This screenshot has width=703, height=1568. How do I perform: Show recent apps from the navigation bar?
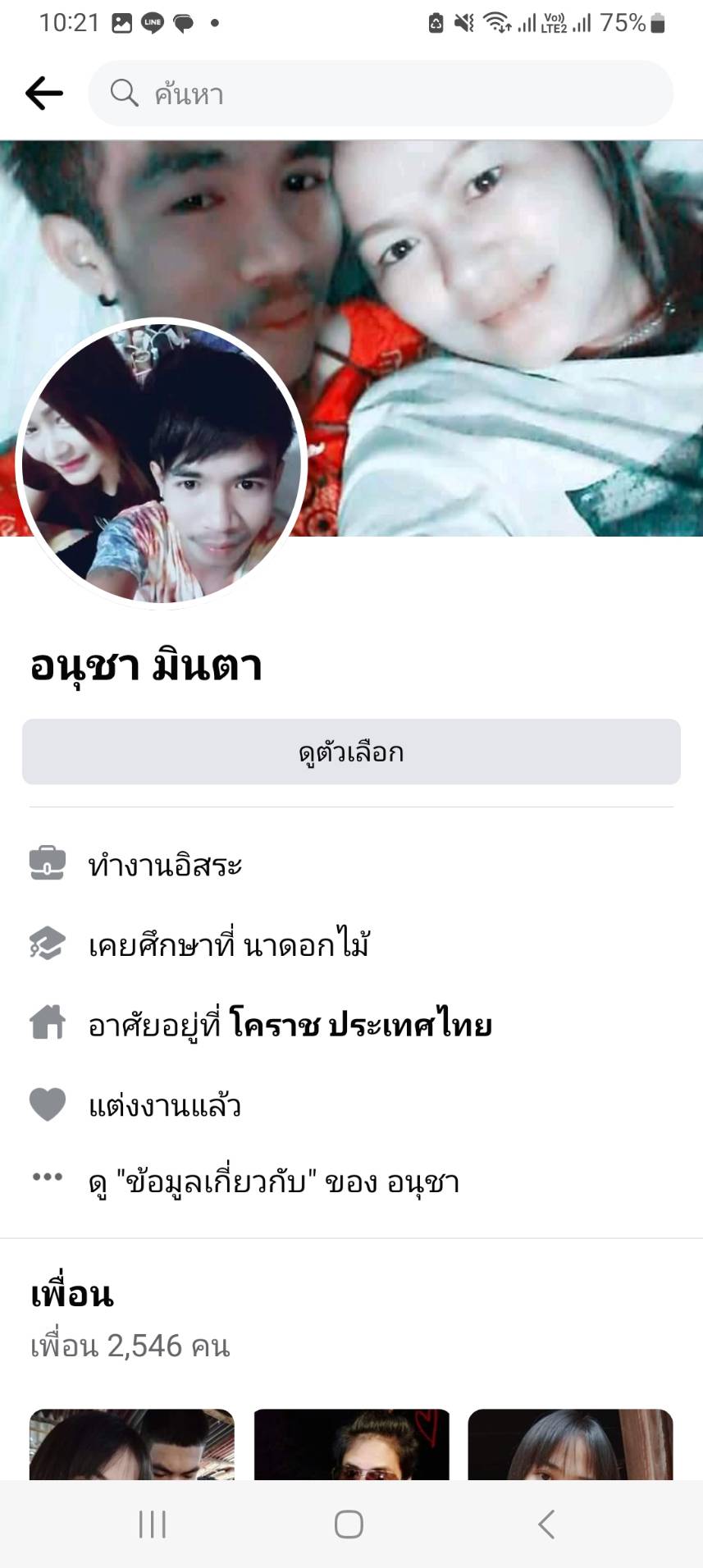153,1525
